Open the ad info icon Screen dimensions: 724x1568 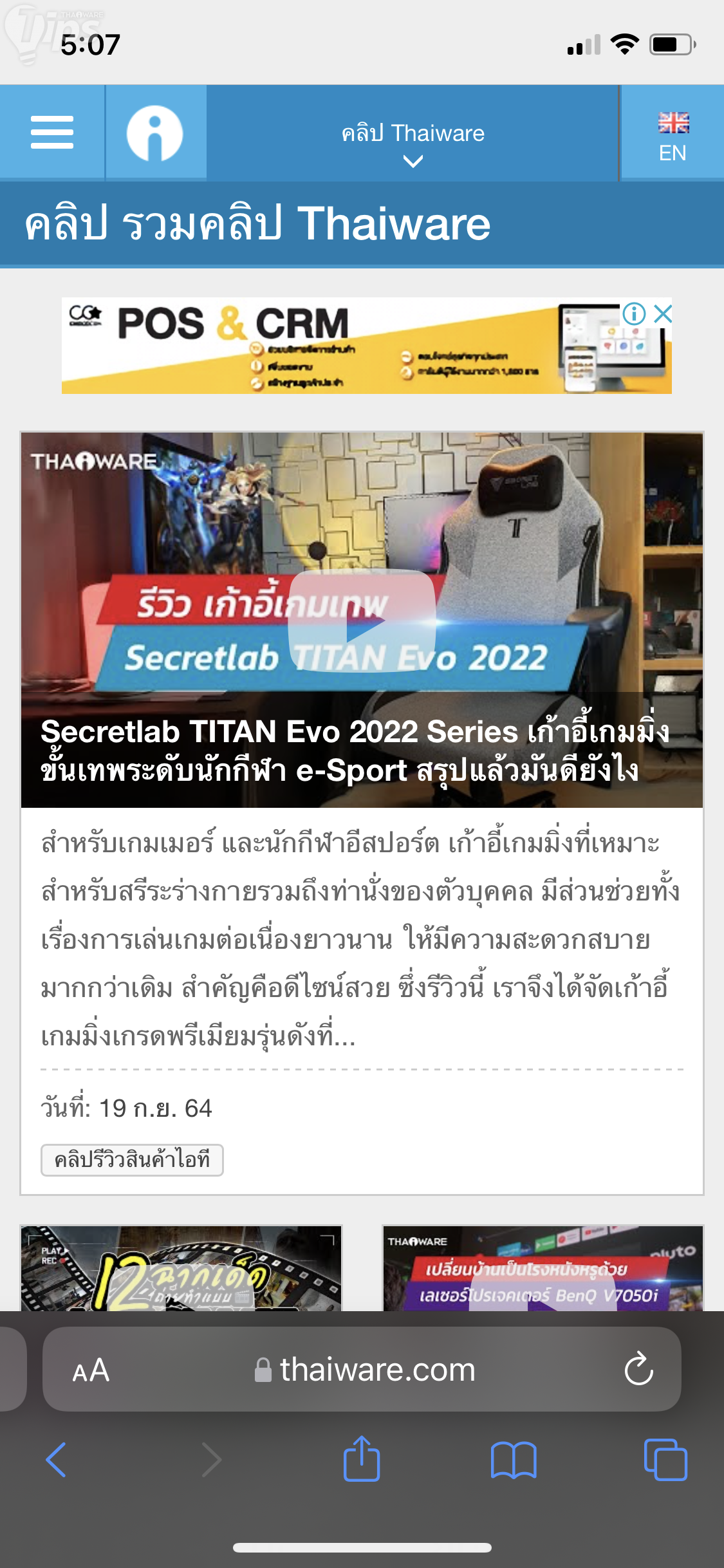[x=634, y=314]
